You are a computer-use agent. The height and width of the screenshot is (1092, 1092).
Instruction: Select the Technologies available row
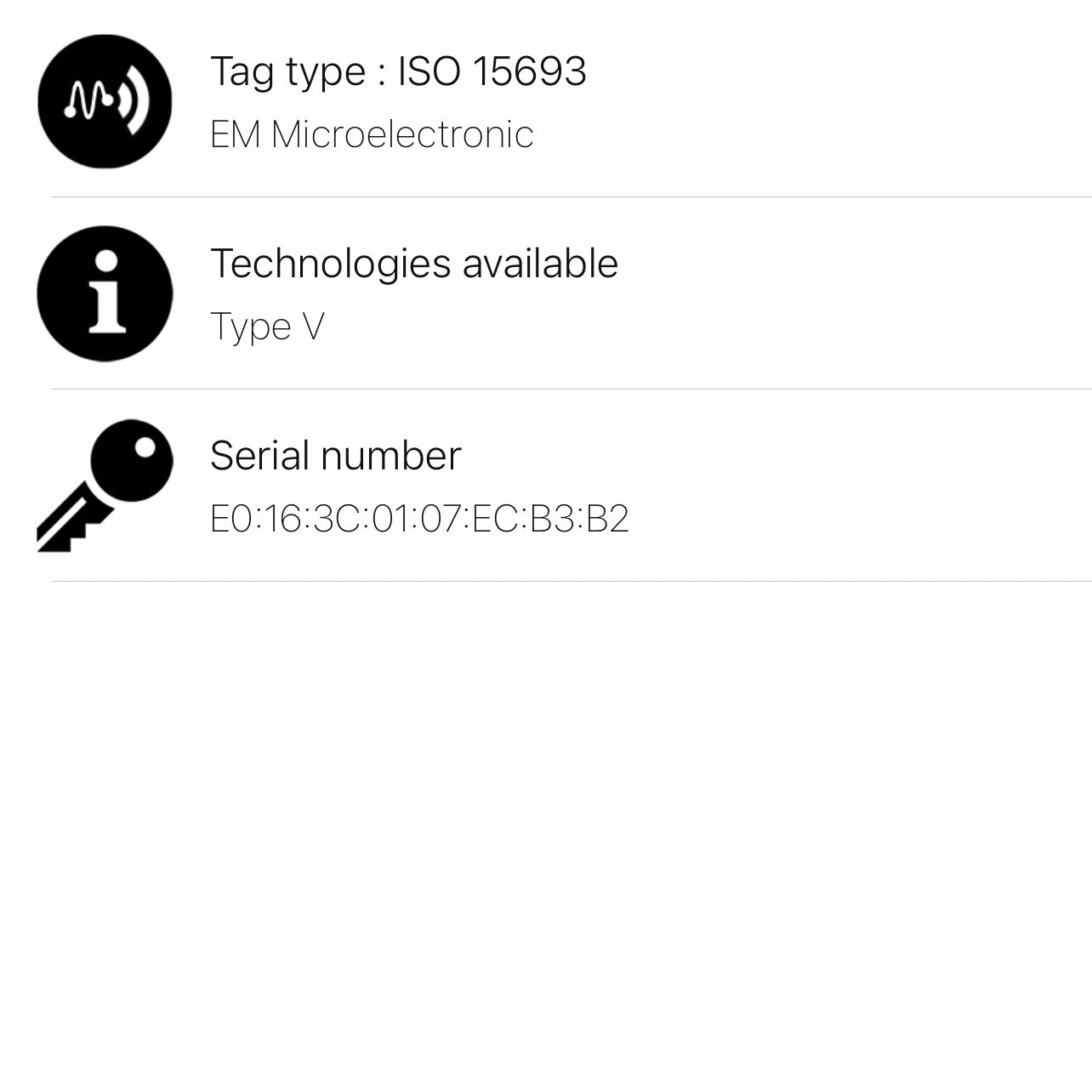(x=544, y=293)
